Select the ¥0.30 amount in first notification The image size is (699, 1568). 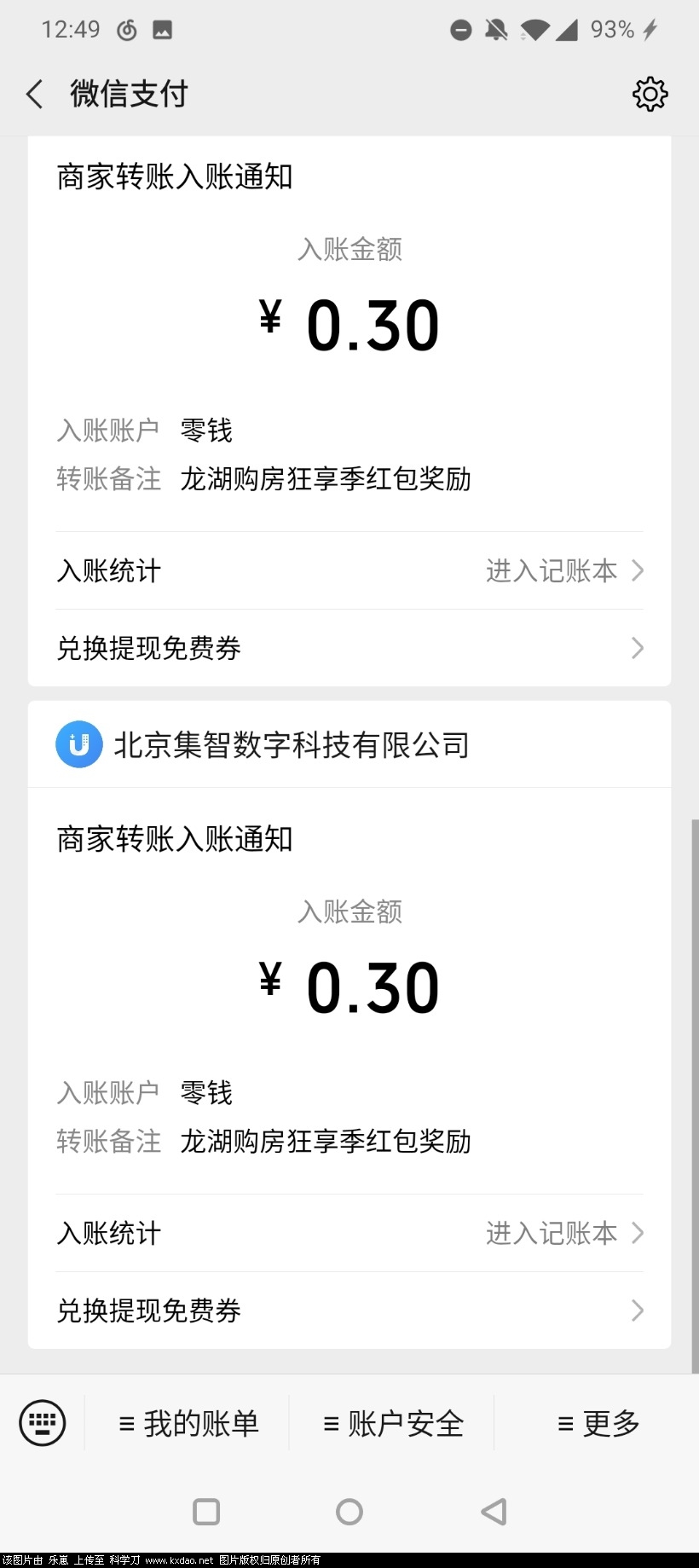click(349, 322)
